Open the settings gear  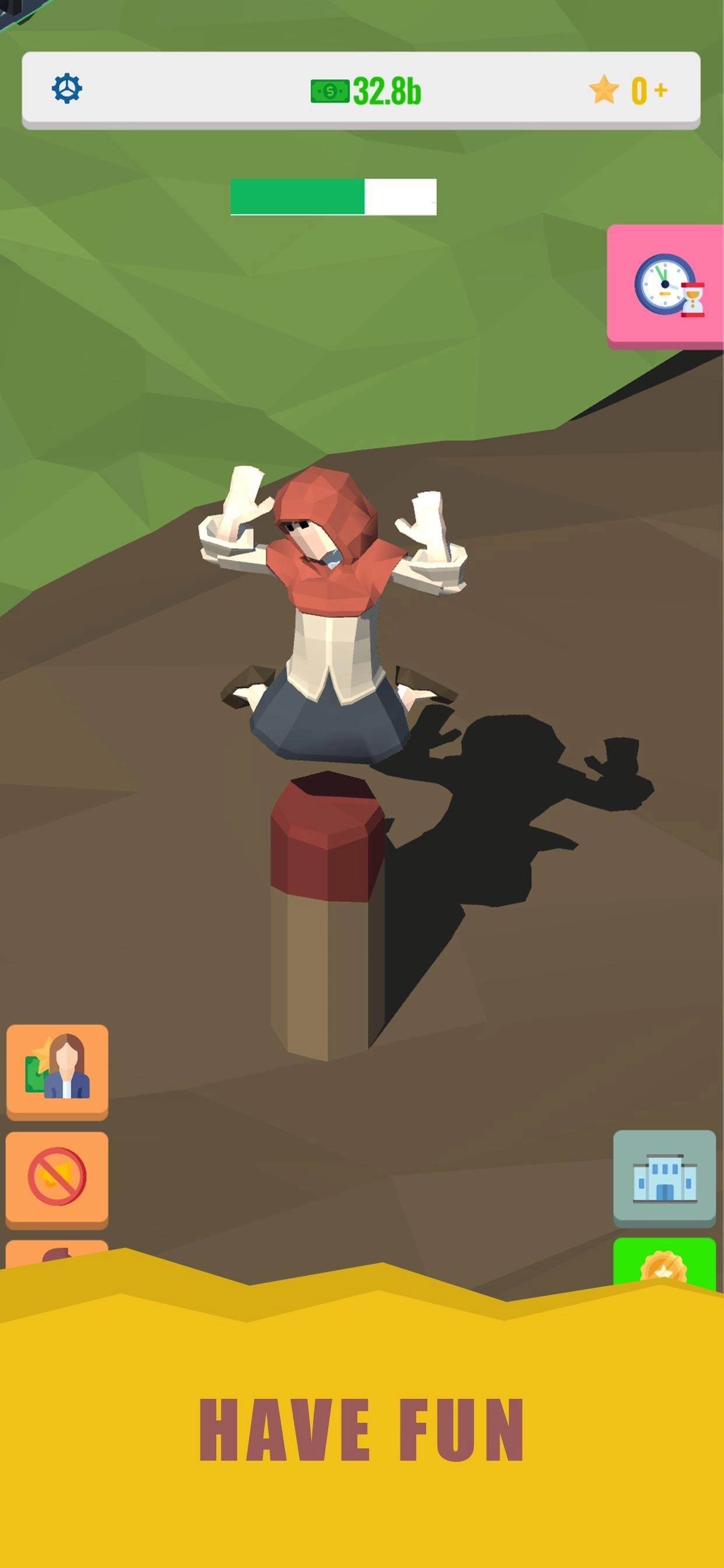click(66, 89)
